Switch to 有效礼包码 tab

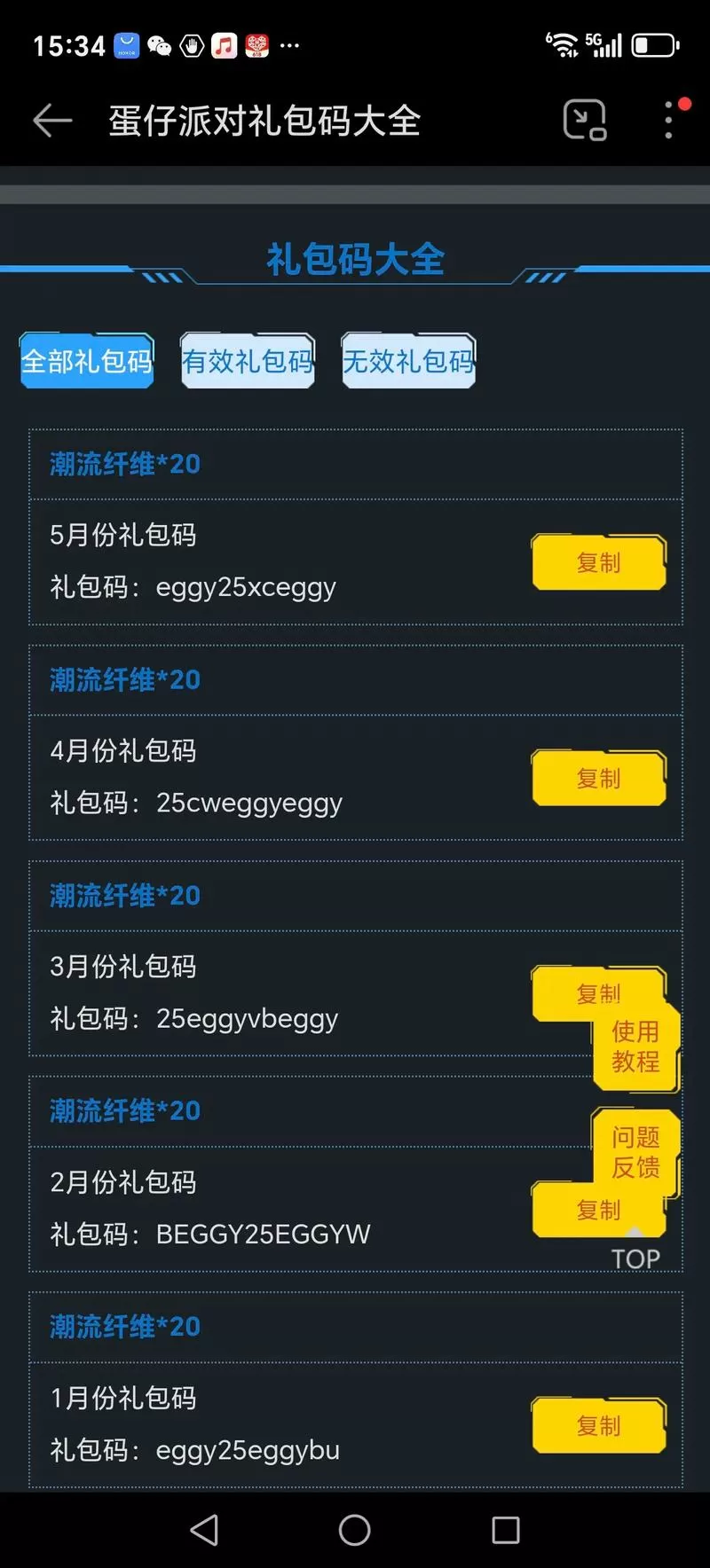248,361
